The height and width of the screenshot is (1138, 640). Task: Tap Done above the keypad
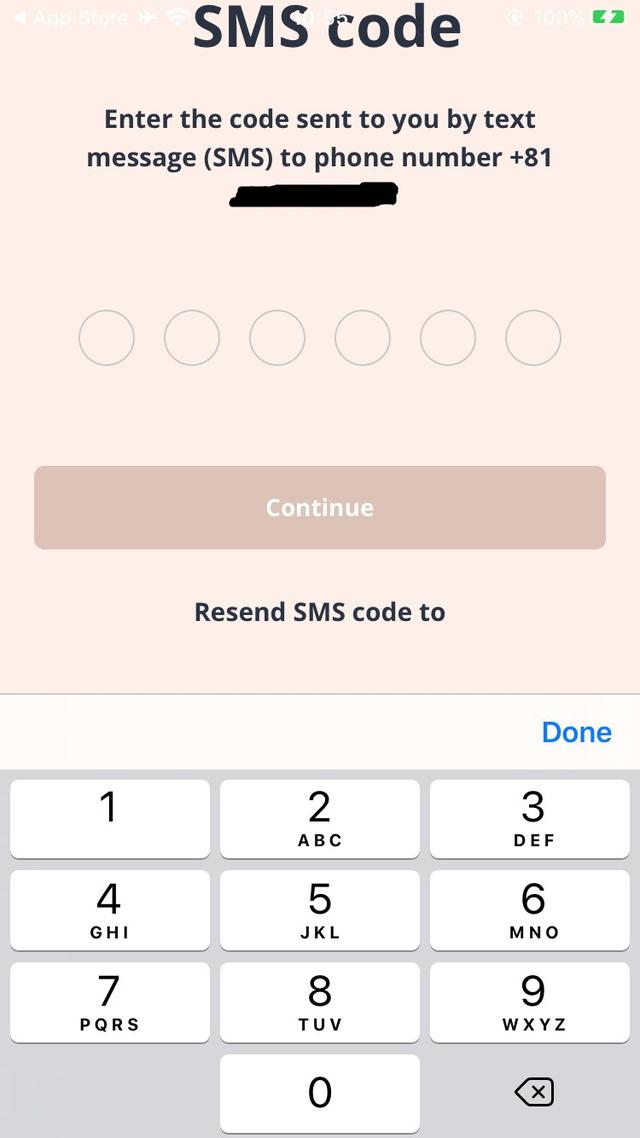[576, 732]
